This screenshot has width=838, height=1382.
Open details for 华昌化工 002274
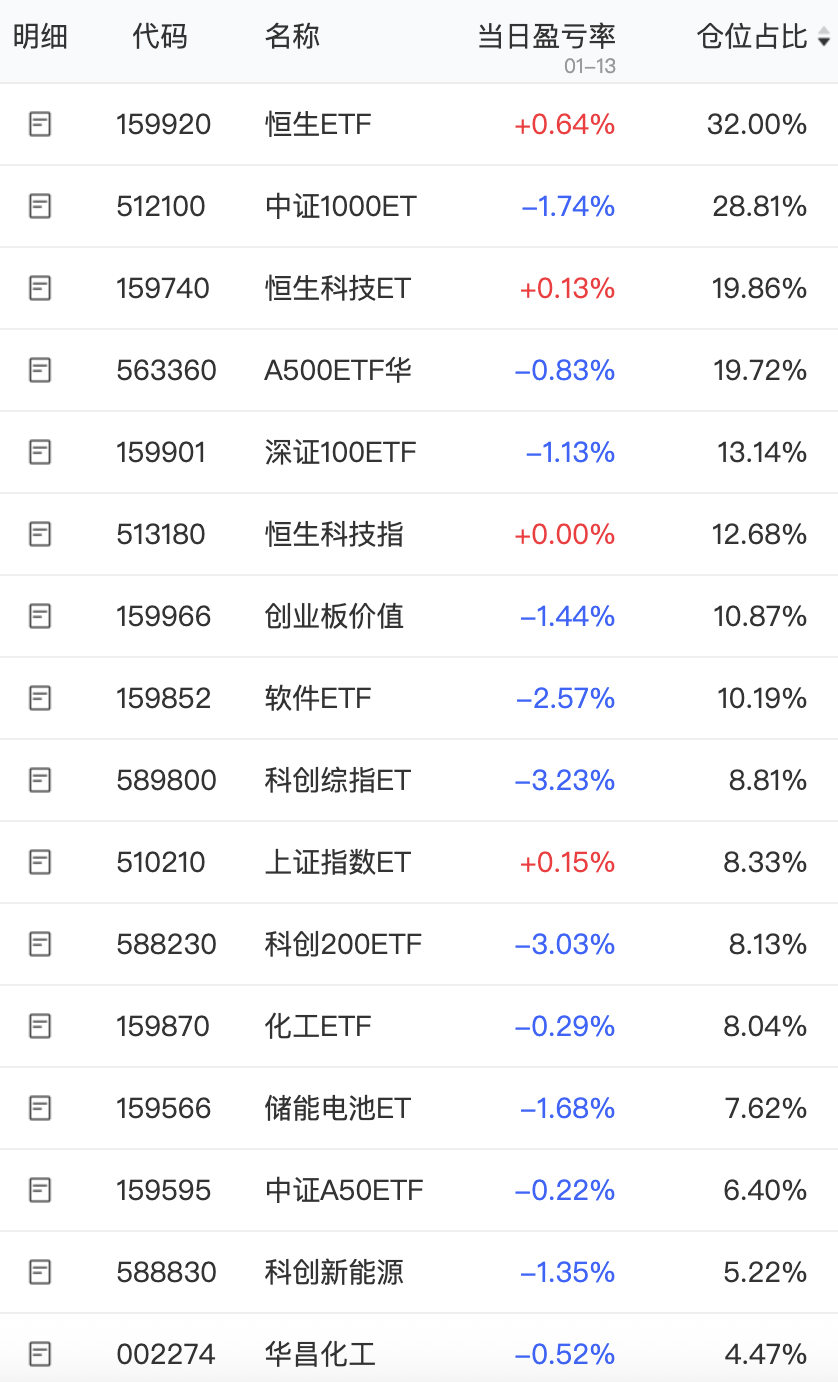coord(40,1355)
